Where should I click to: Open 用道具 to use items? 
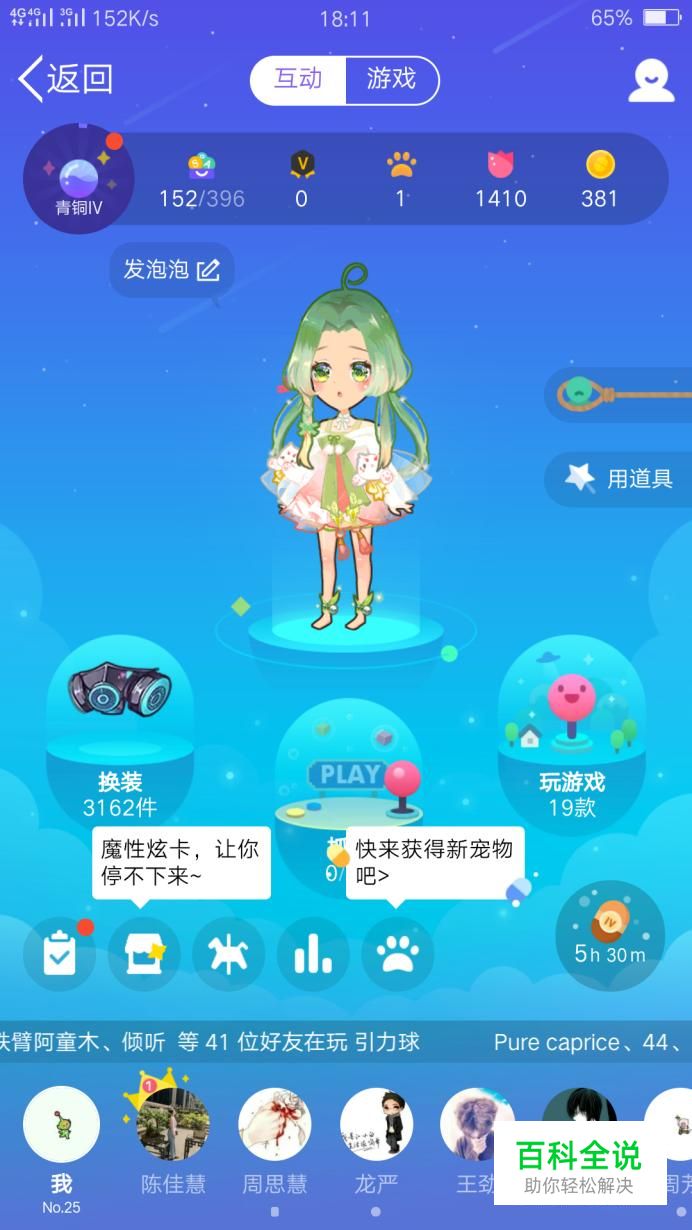pyautogui.click(x=620, y=479)
